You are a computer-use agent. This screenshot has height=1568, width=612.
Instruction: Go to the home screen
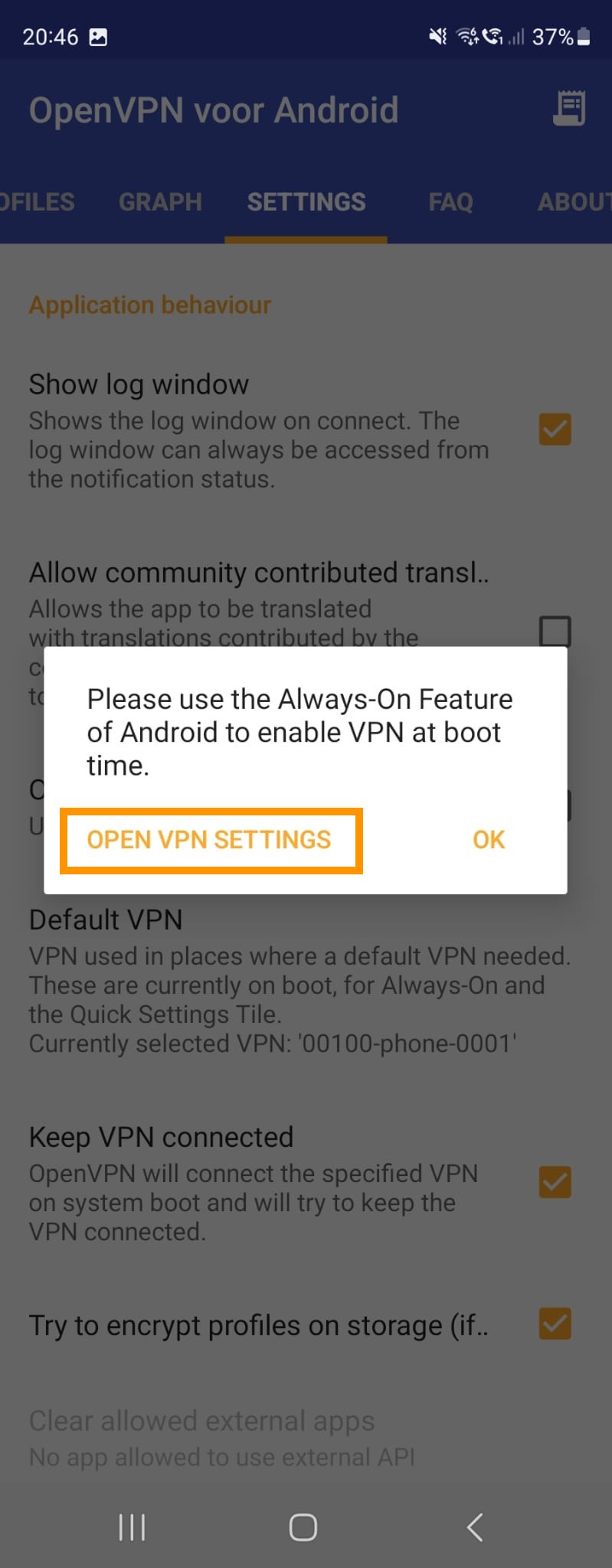click(x=303, y=1527)
